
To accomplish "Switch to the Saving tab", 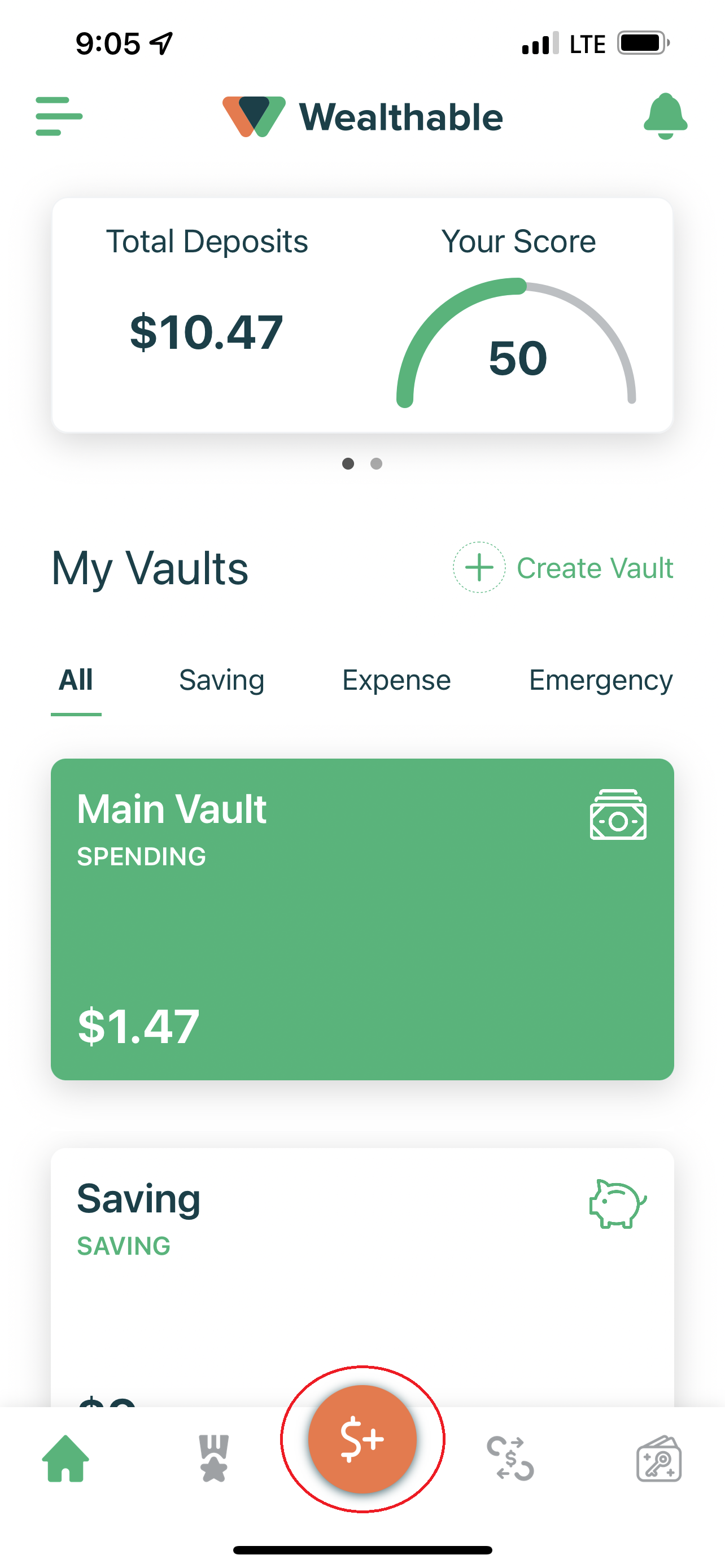I will pos(221,680).
